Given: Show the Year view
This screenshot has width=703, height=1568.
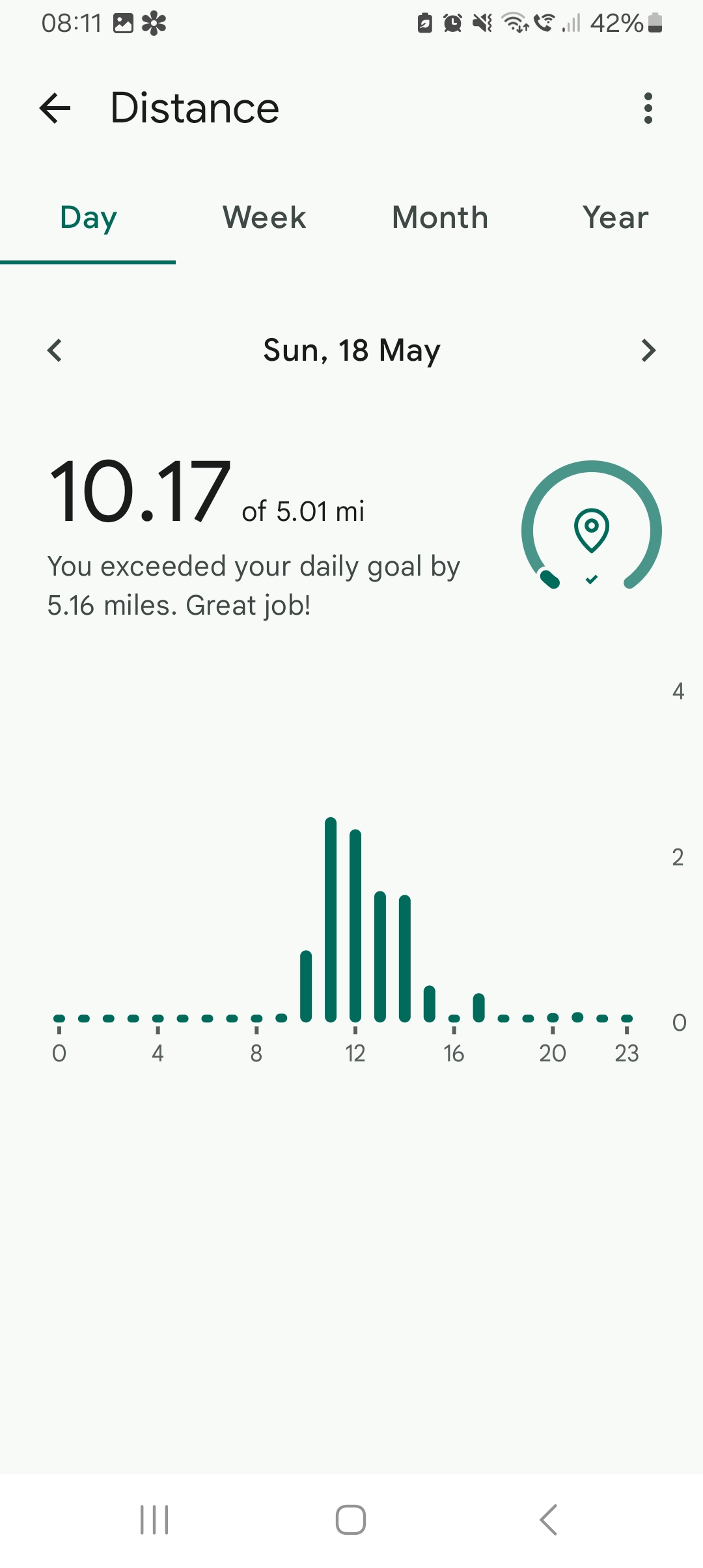Looking at the screenshot, I should [x=615, y=217].
